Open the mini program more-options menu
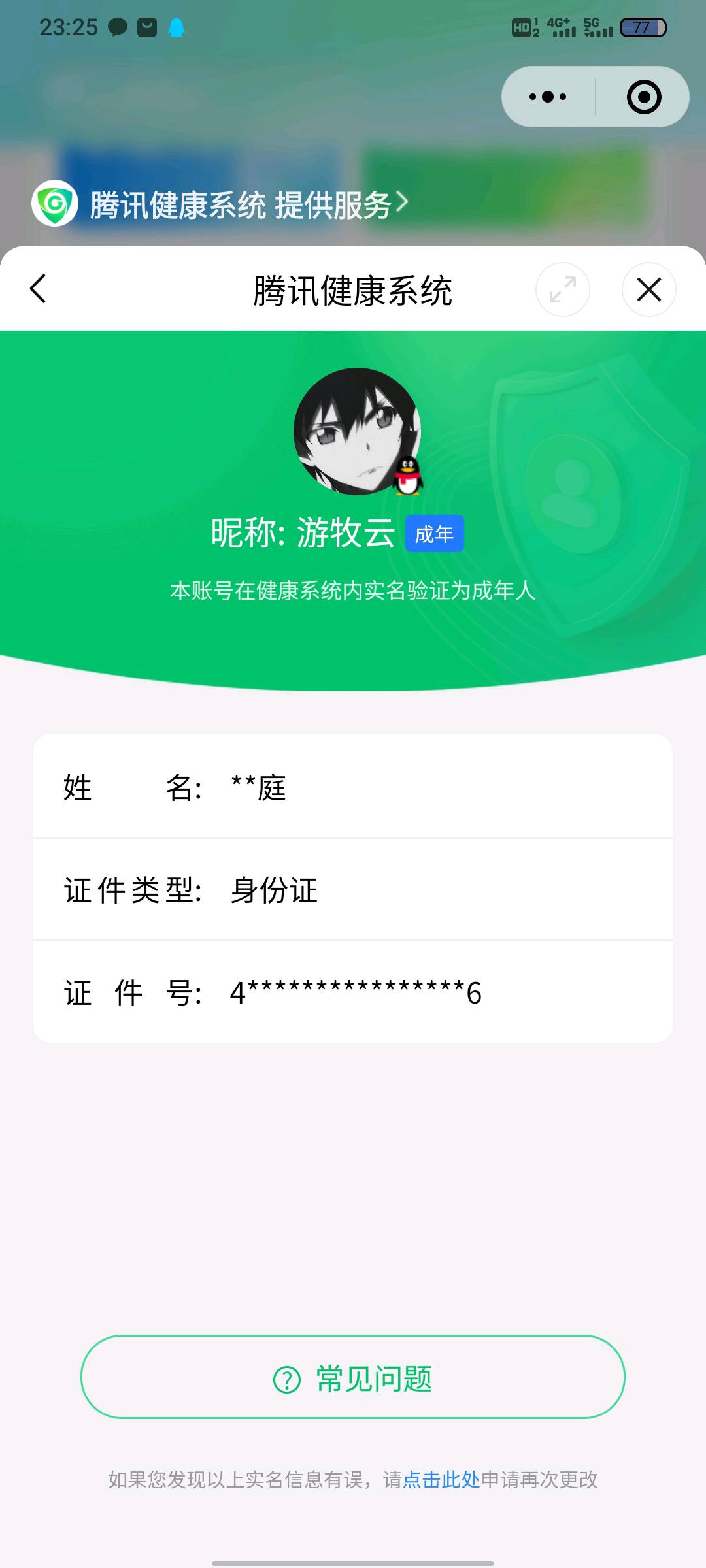The height and width of the screenshot is (1568, 706). point(548,97)
